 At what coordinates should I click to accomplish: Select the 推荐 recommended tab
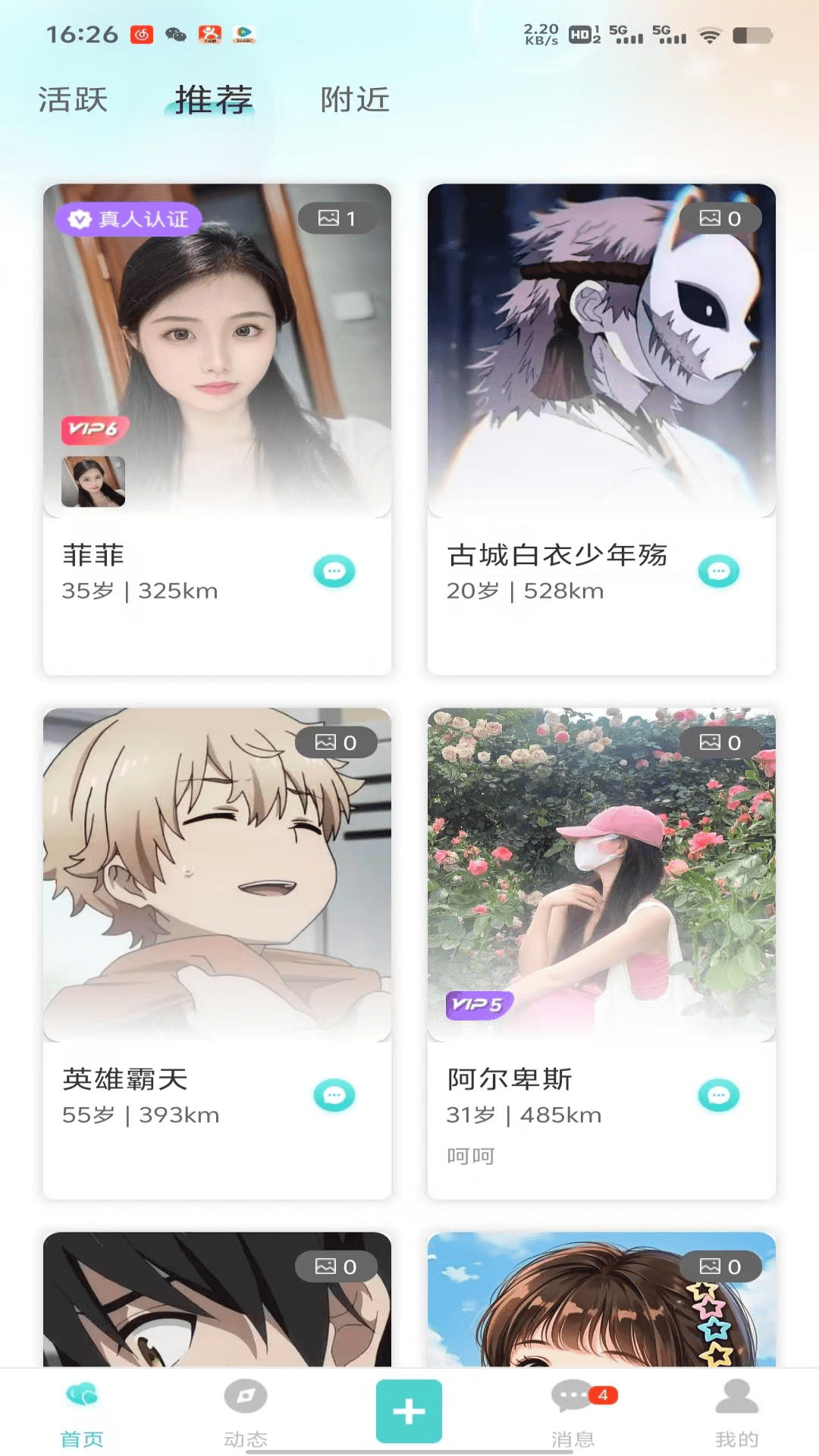(x=212, y=99)
